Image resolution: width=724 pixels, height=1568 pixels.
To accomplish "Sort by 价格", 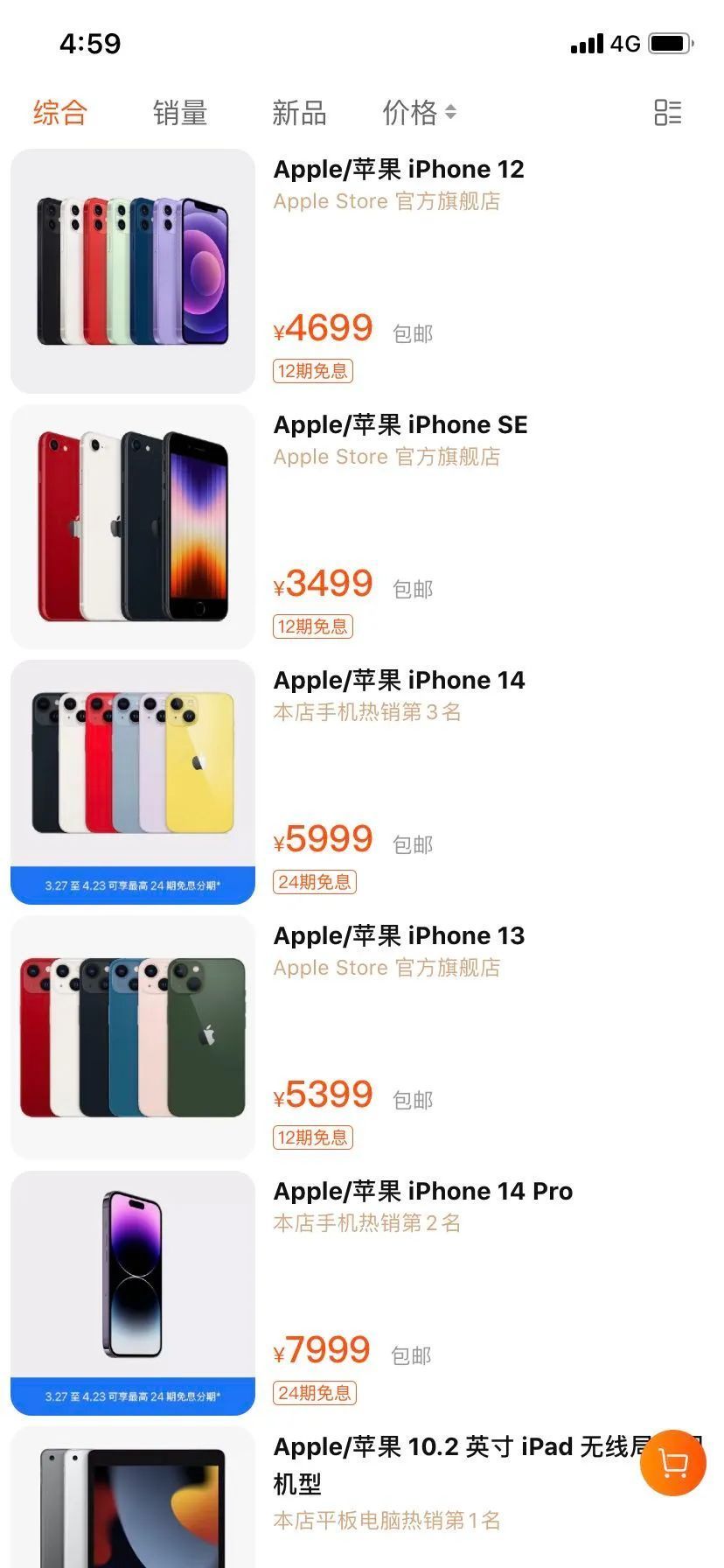I will click(x=418, y=113).
